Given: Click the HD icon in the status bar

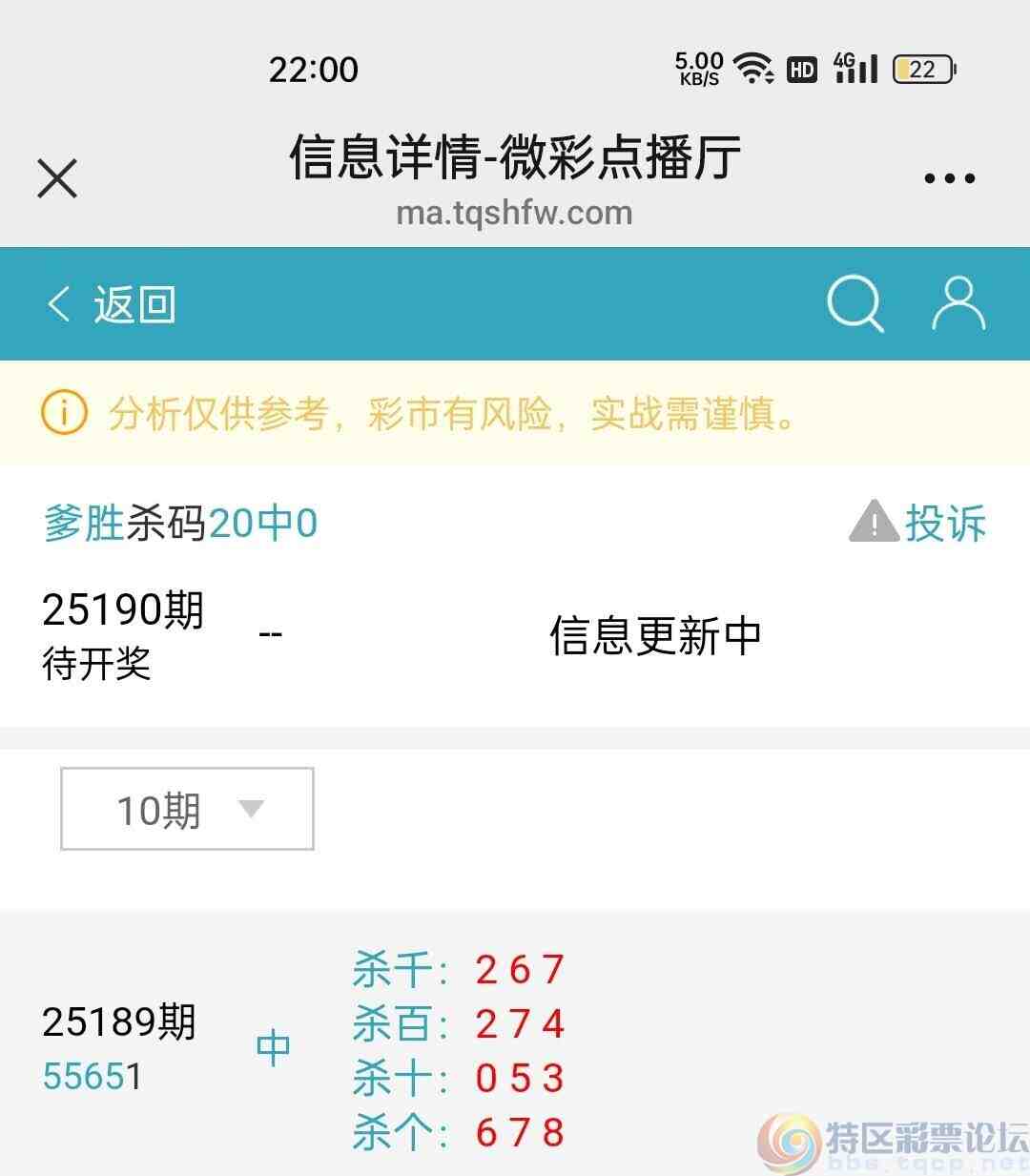Looking at the screenshot, I should tap(802, 68).
